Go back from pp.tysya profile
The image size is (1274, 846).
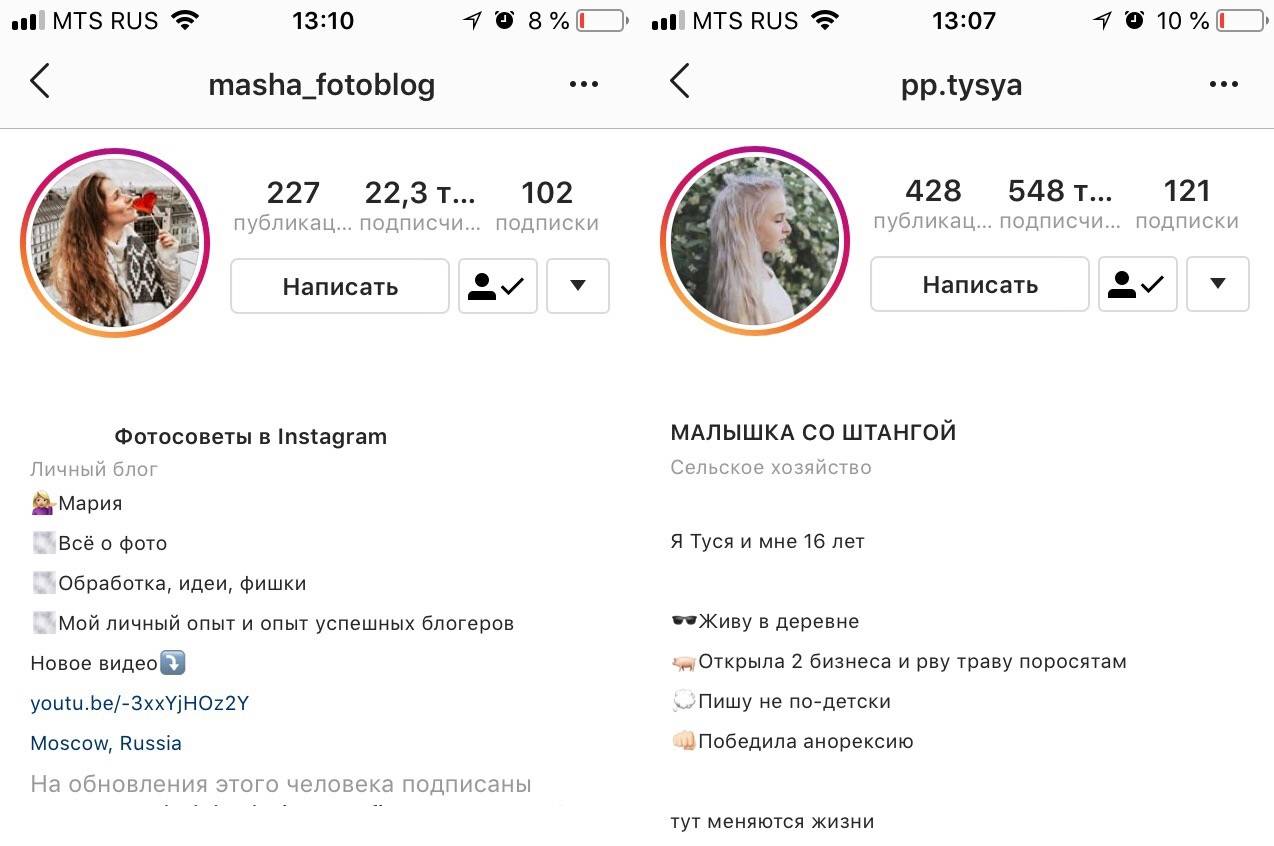pyautogui.click(x=680, y=82)
